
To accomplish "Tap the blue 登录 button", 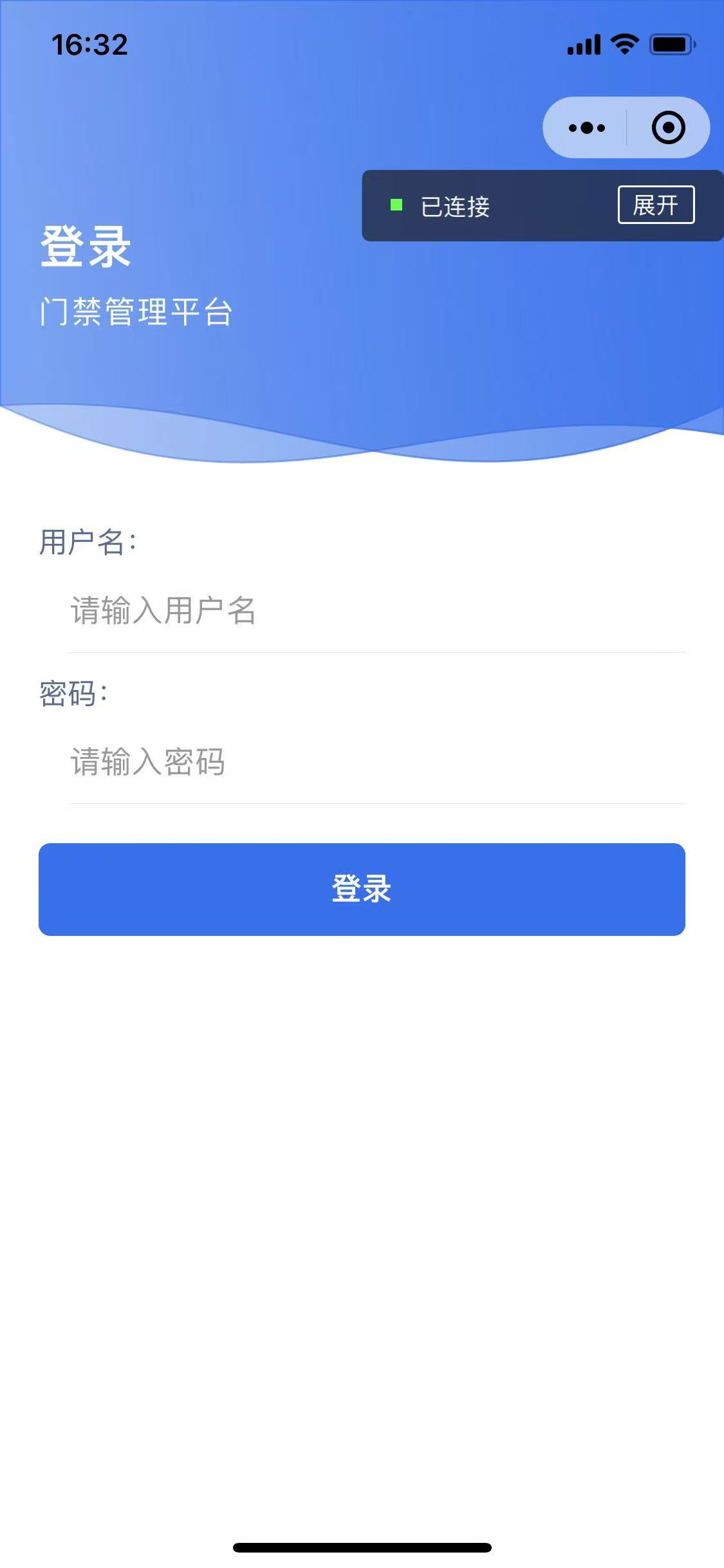I will click(x=362, y=889).
